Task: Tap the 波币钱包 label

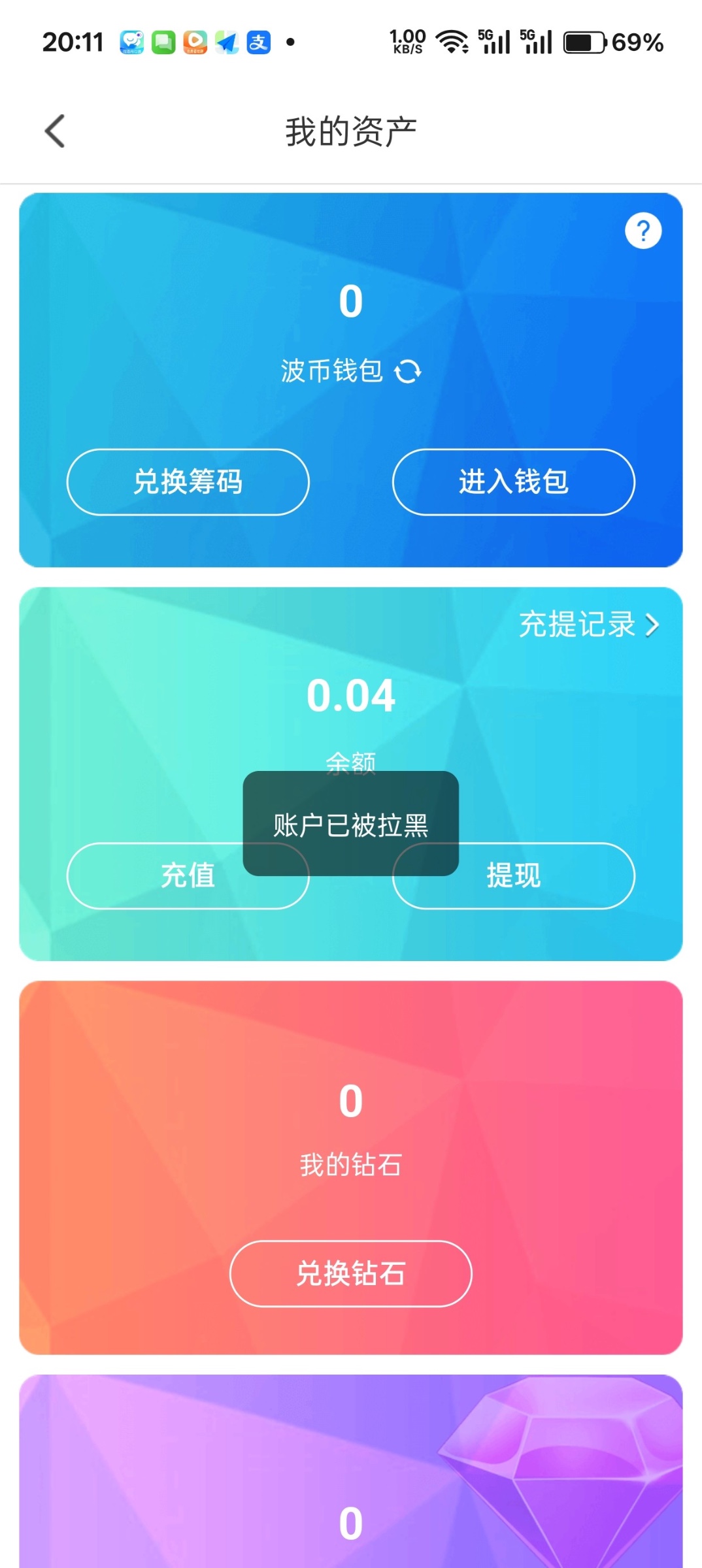Action: point(330,369)
